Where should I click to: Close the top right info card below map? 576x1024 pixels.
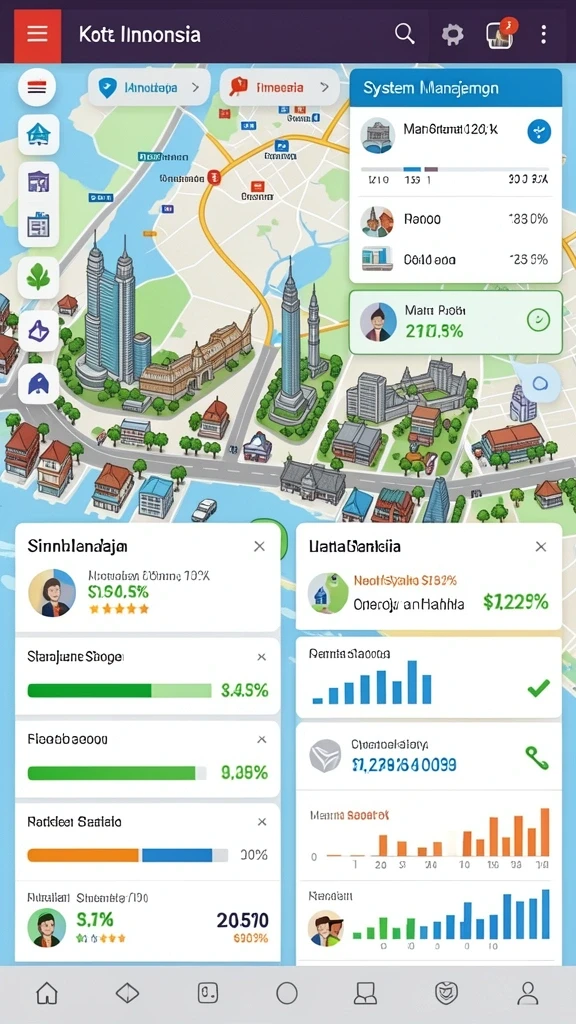click(x=541, y=547)
